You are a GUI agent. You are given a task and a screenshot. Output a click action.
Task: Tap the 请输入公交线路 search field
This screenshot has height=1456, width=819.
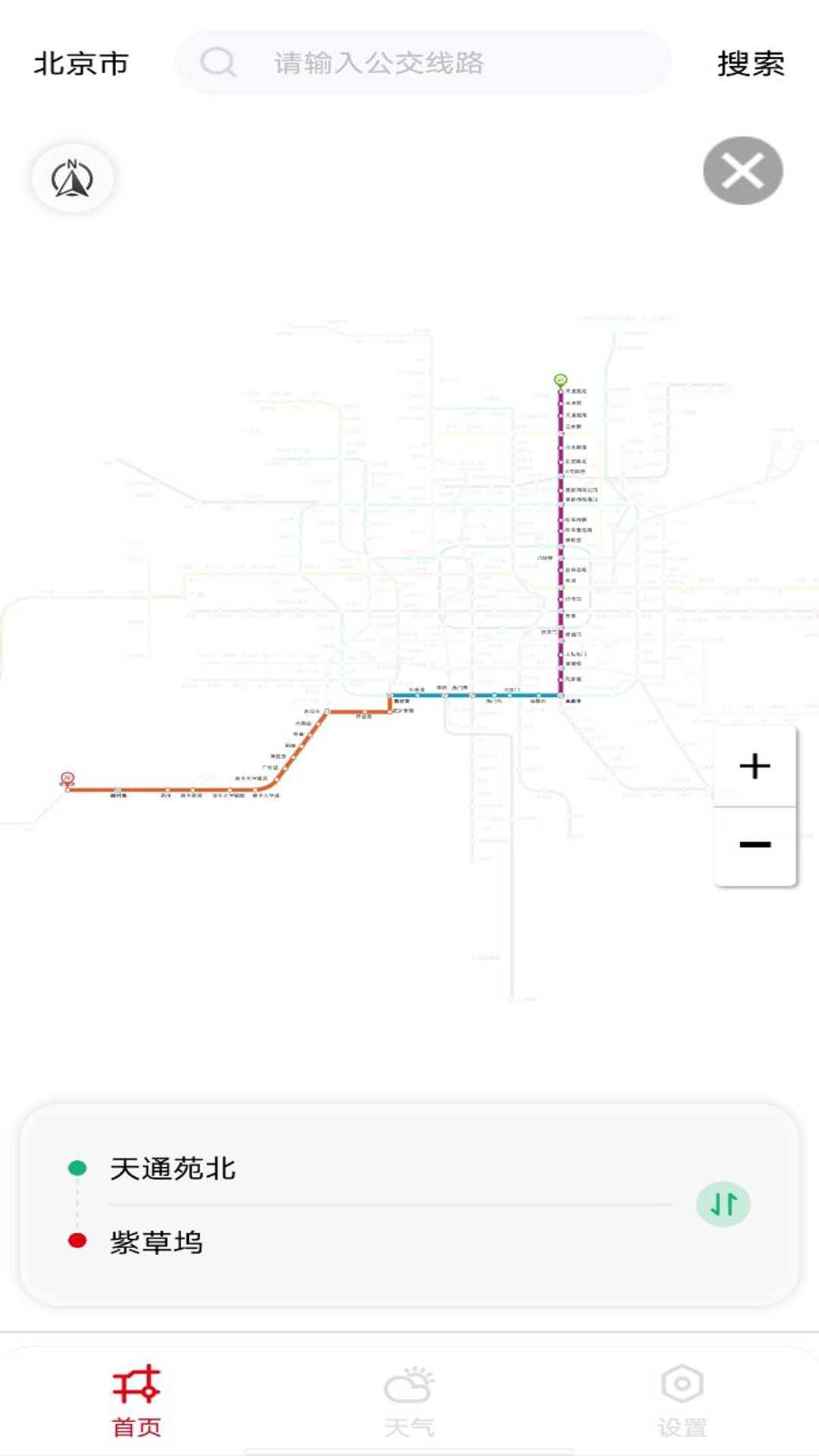[423, 63]
